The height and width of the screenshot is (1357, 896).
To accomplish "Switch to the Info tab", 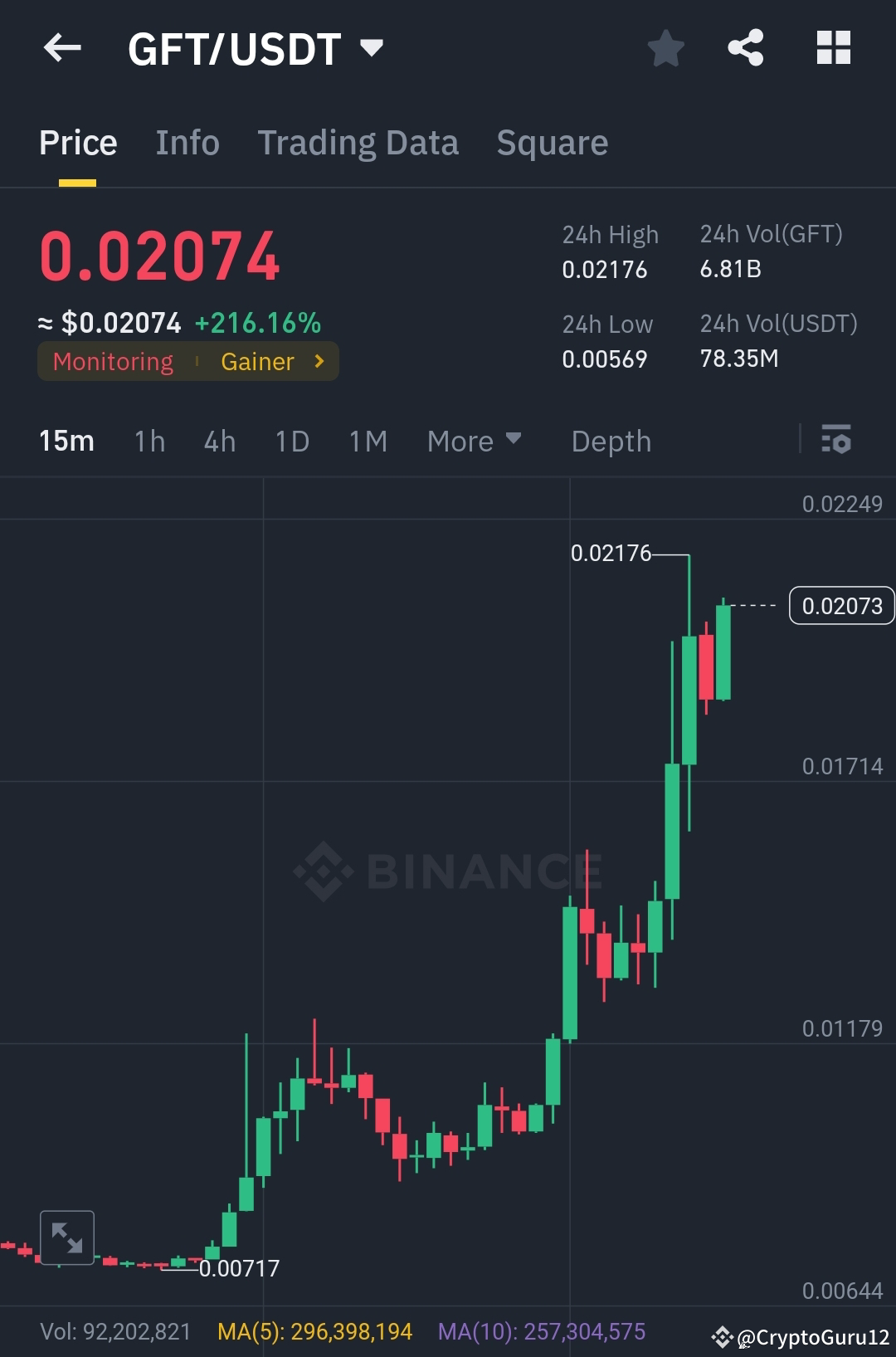I will [x=187, y=142].
